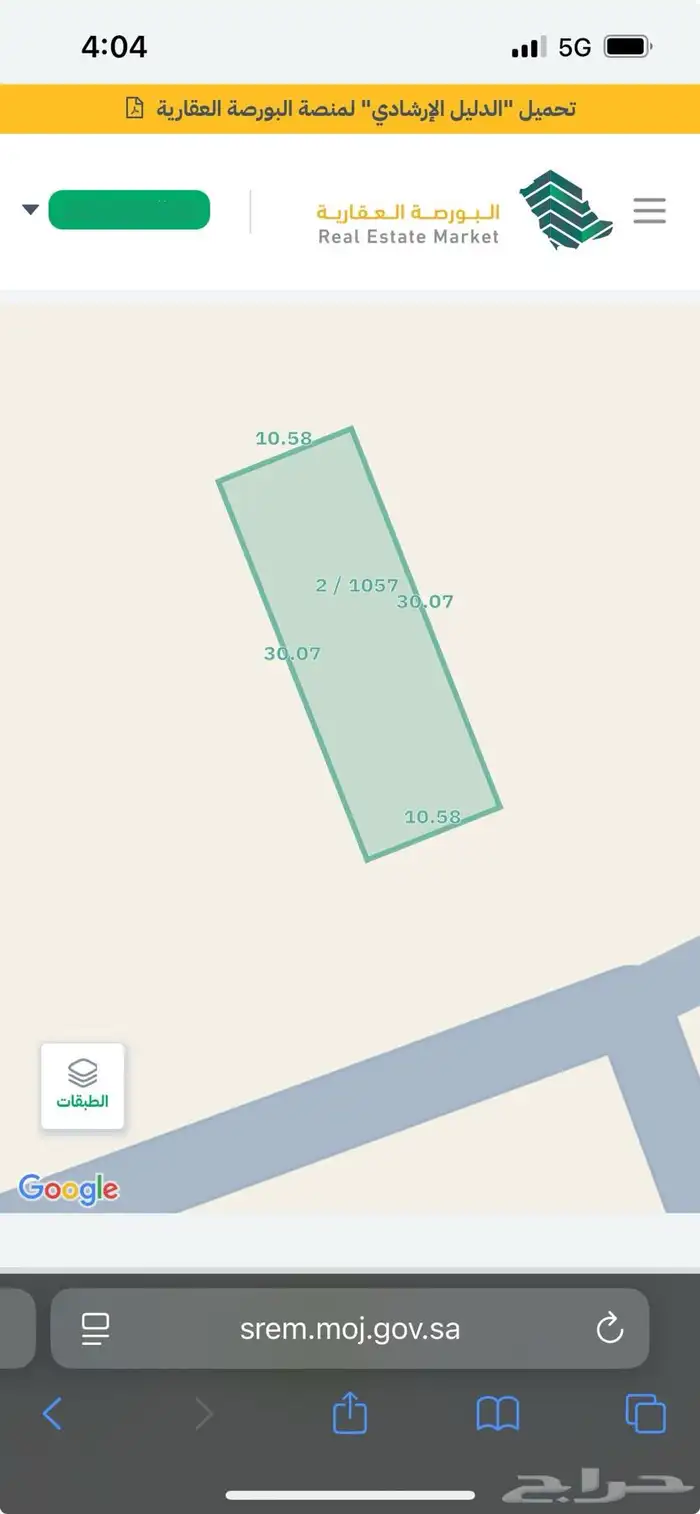This screenshot has height=1514, width=700.
Task: Tap the srem.moj.gov.sa address bar
Action: coord(350,1328)
